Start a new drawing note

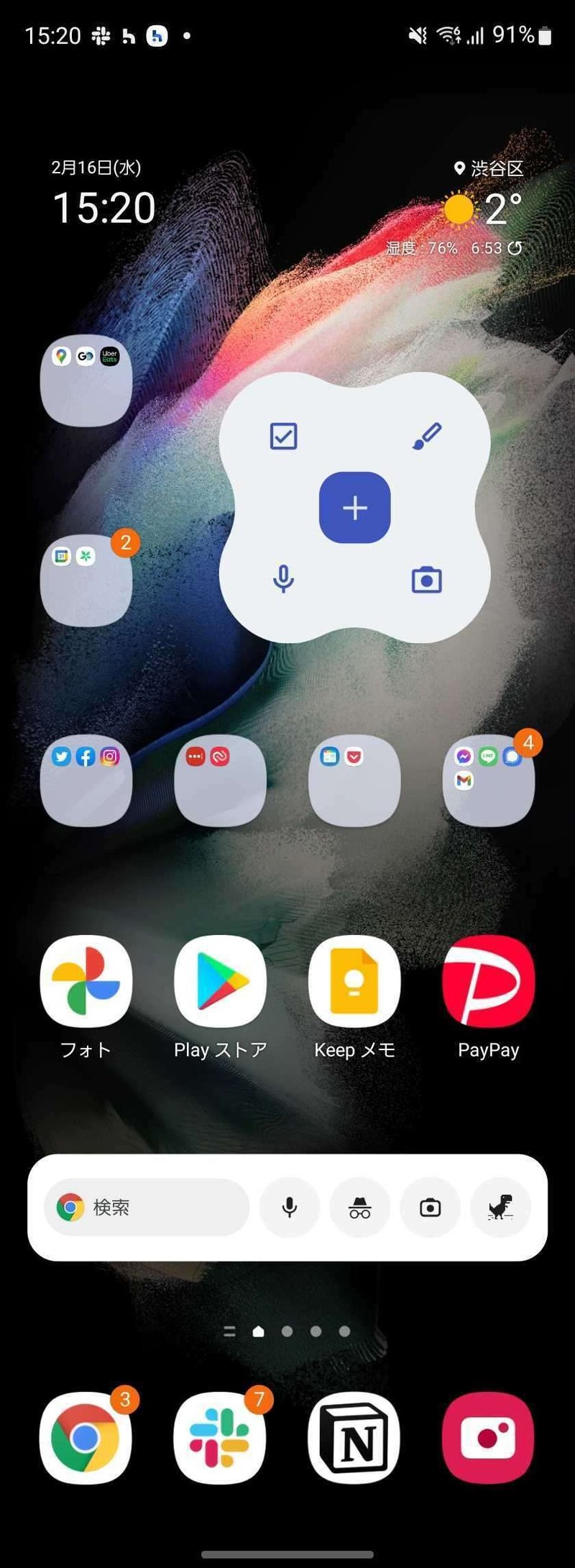click(x=427, y=436)
